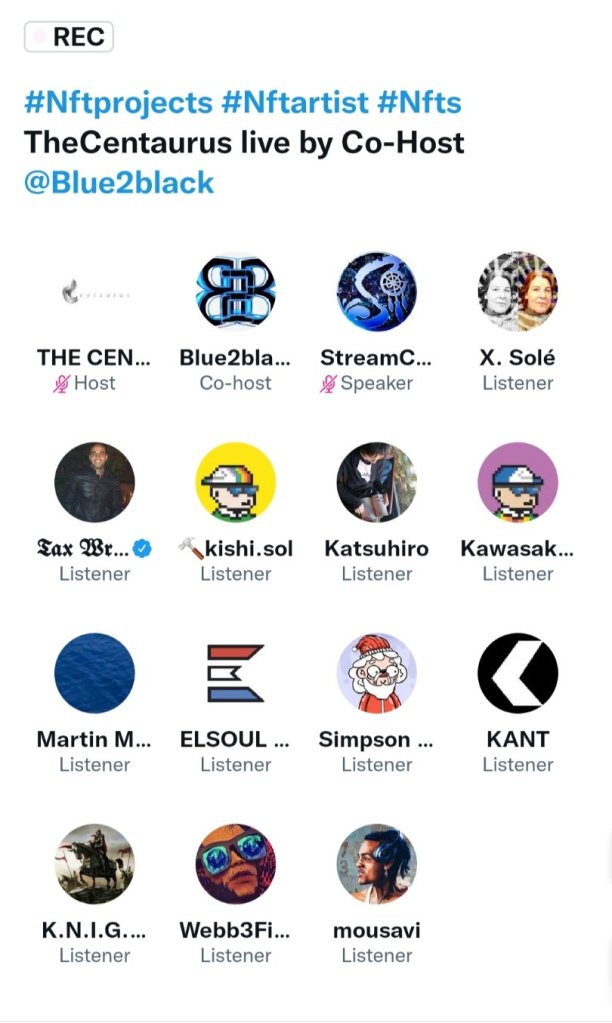Image resolution: width=612 pixels, height=1023 pixels.
Task: Open speaker StreamC... profile
Action: click(x=377, y=292)
